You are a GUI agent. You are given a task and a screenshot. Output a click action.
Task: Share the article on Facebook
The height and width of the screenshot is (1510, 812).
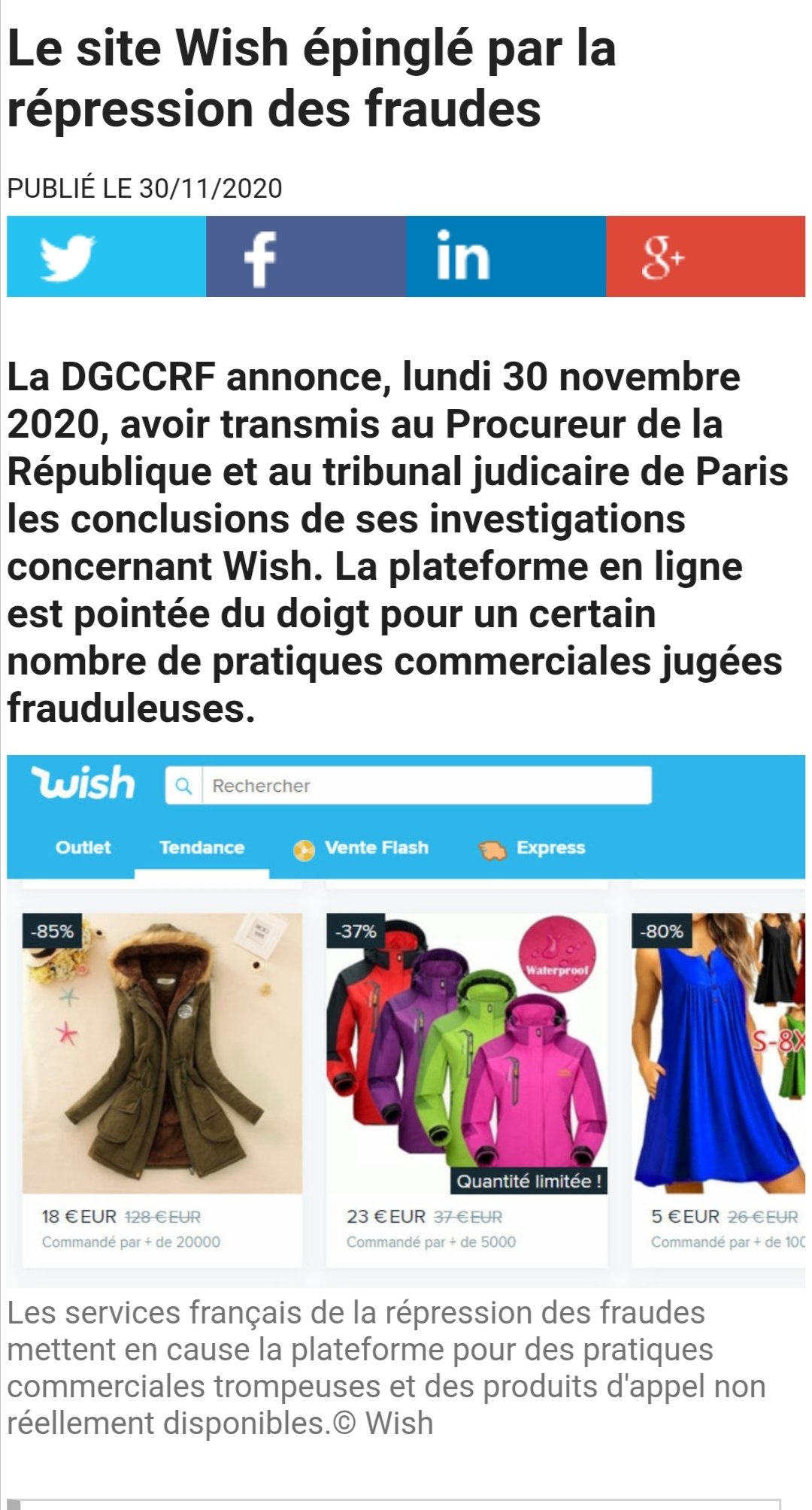(x=306, y=256)
